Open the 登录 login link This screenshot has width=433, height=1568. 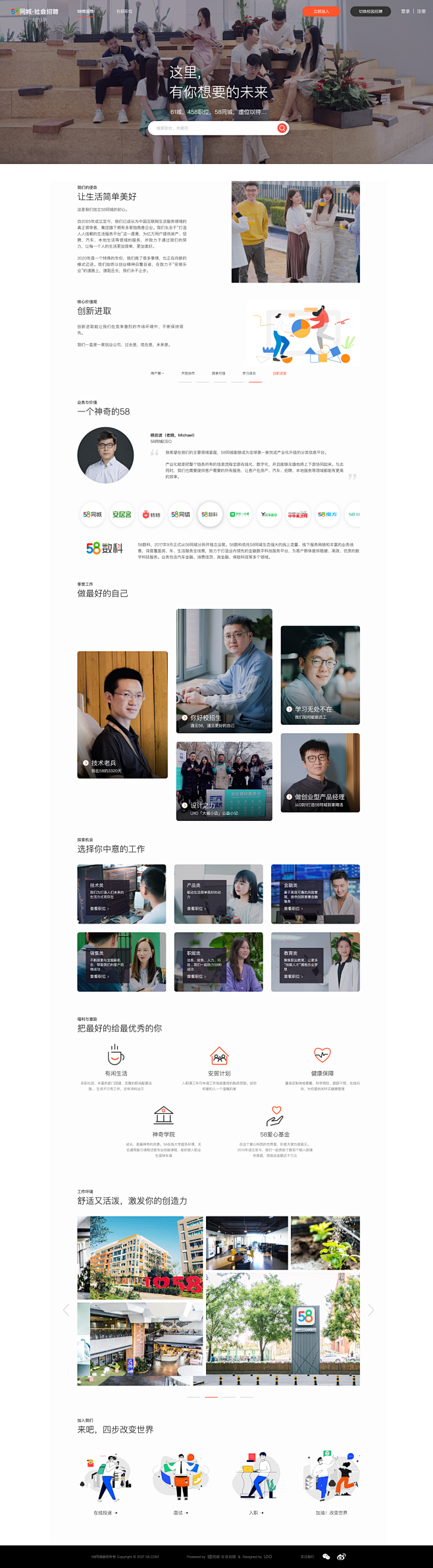(x=405, y=11)
